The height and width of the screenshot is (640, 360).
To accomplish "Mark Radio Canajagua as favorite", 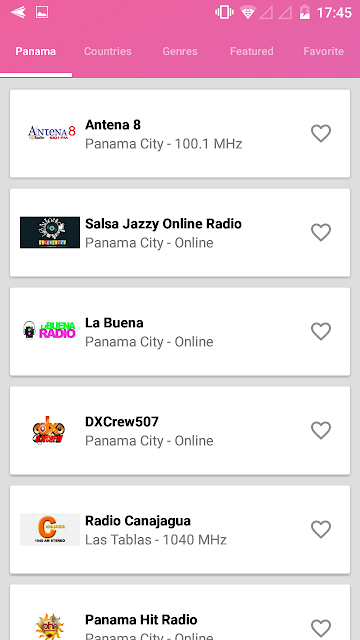I will 321,529.
